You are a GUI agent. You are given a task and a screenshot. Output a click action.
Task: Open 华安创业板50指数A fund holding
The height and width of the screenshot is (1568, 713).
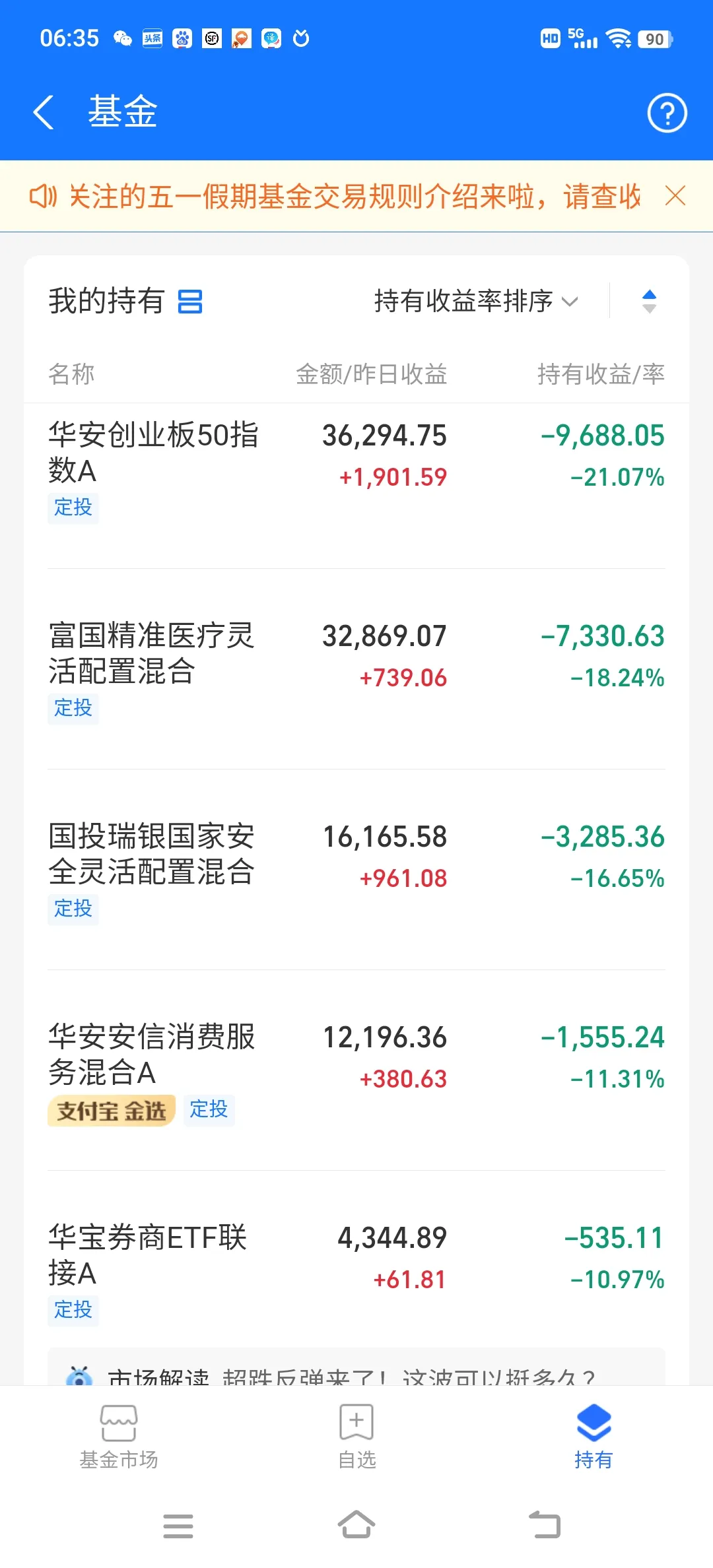(356, 471)
